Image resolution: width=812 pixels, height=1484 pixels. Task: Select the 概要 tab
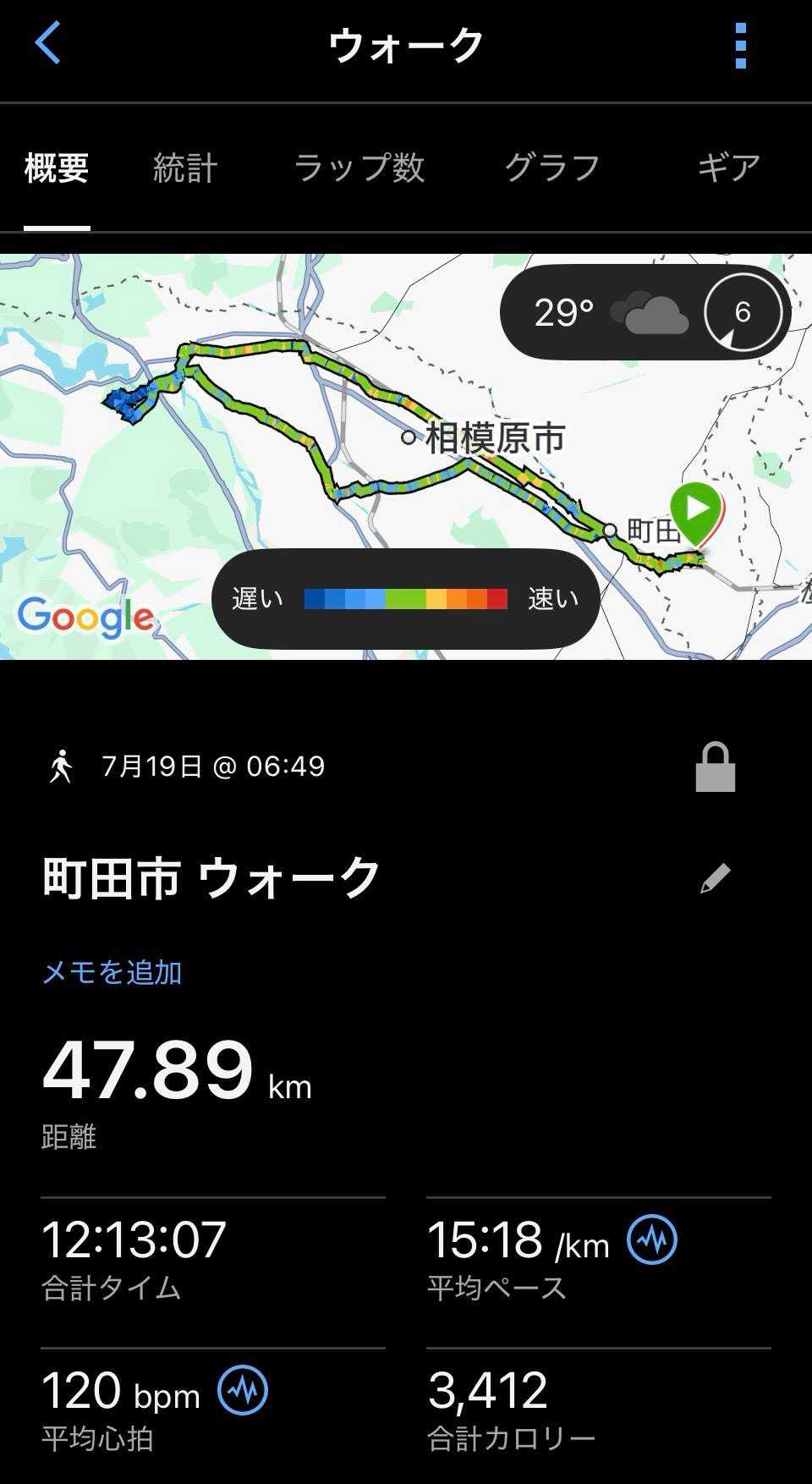click(x=57, y=168)
